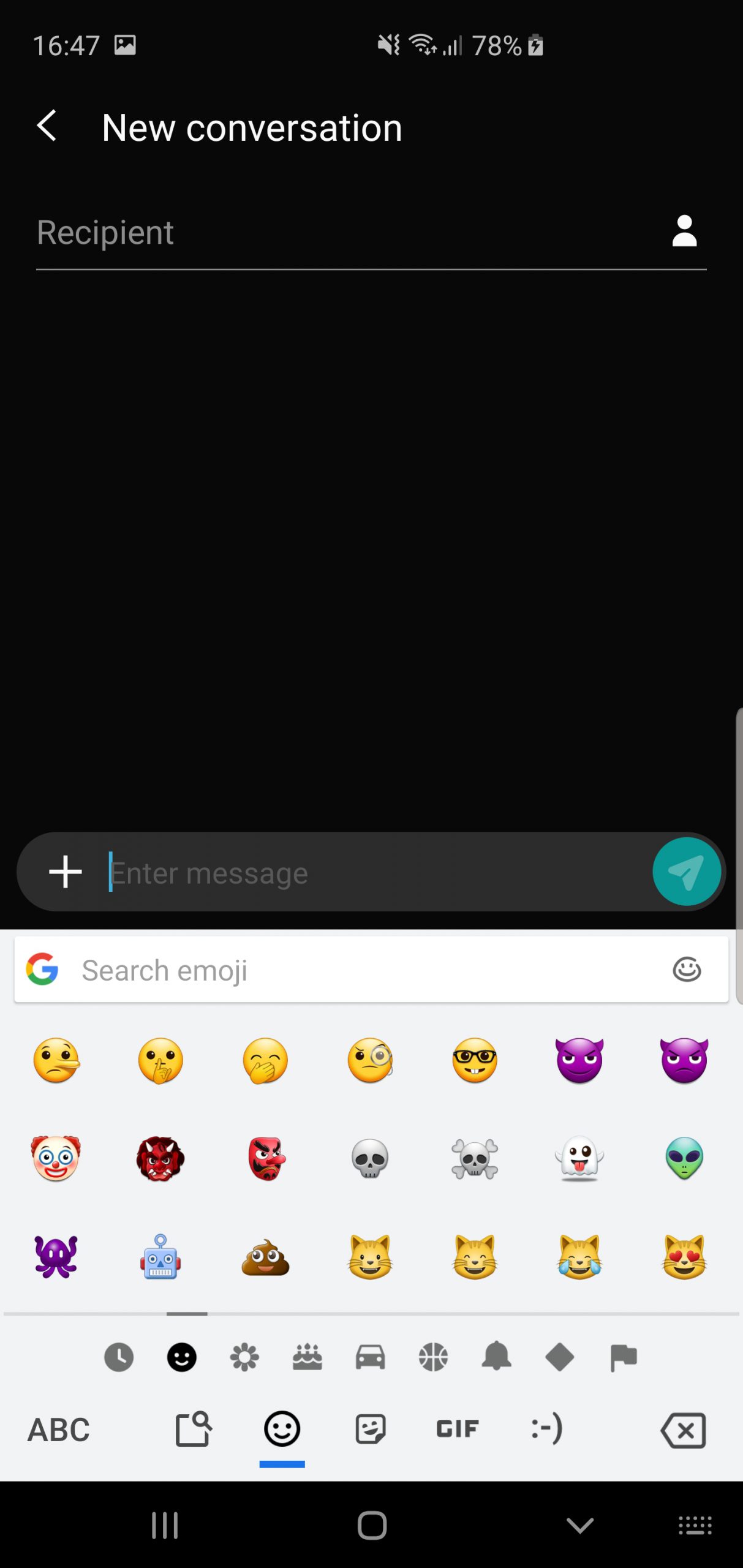
Task: Tap the plus attachment button
Action: pos(66,872)
